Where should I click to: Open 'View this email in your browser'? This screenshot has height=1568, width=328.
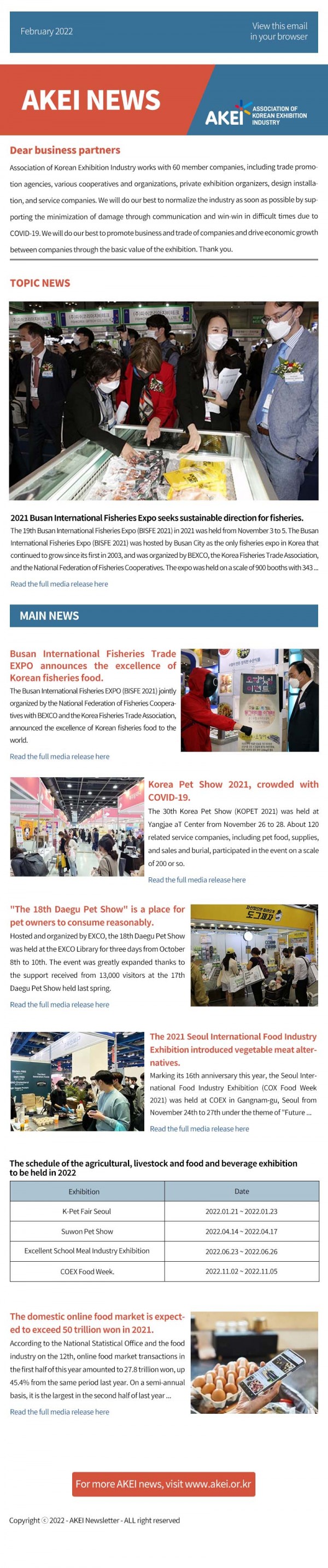(x=279, y=31)
